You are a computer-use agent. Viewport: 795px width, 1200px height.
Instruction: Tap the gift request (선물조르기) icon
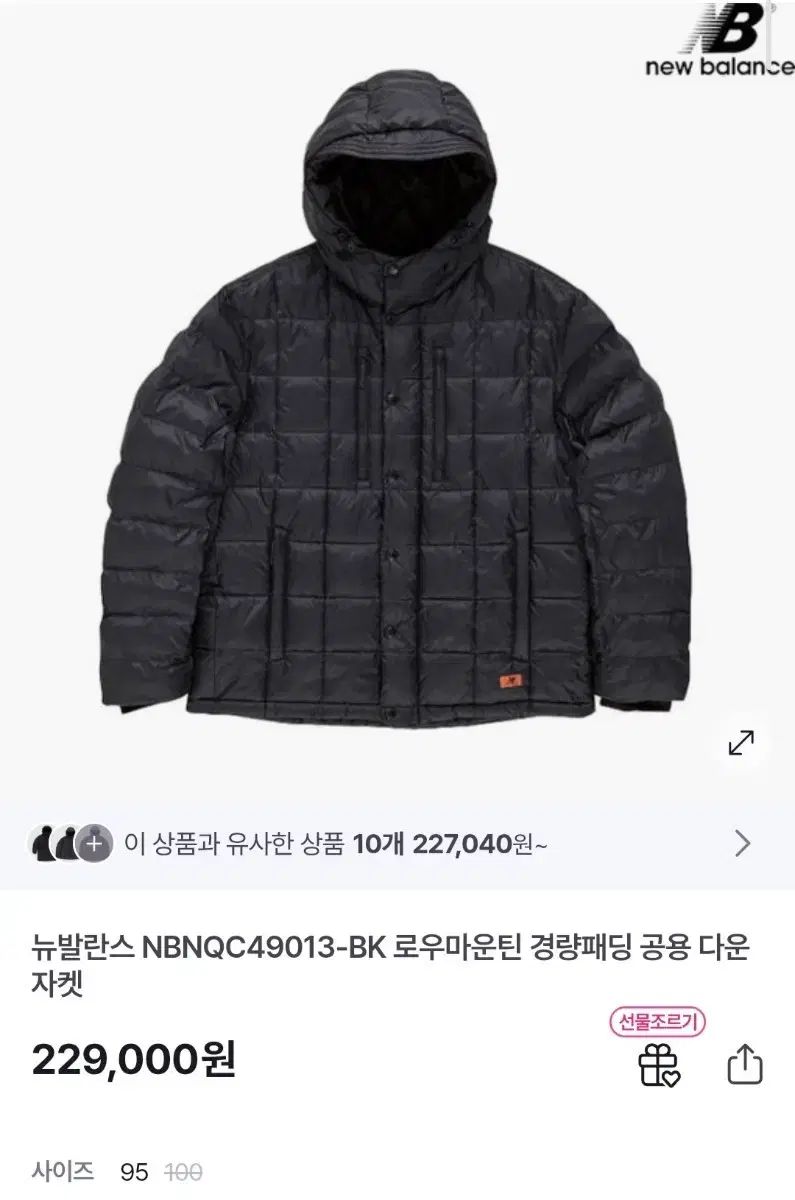click(x=658, y=1063)
